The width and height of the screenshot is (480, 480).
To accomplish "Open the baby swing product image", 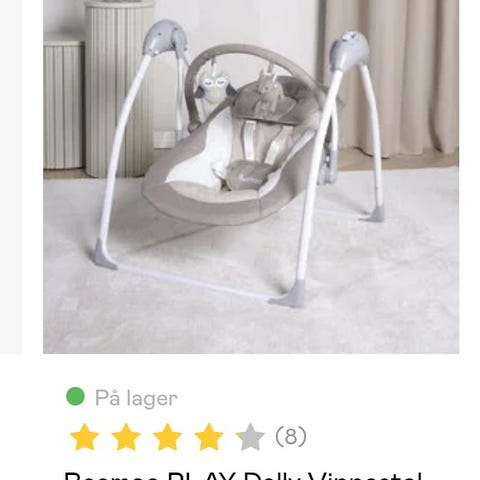I will [251, 177].
